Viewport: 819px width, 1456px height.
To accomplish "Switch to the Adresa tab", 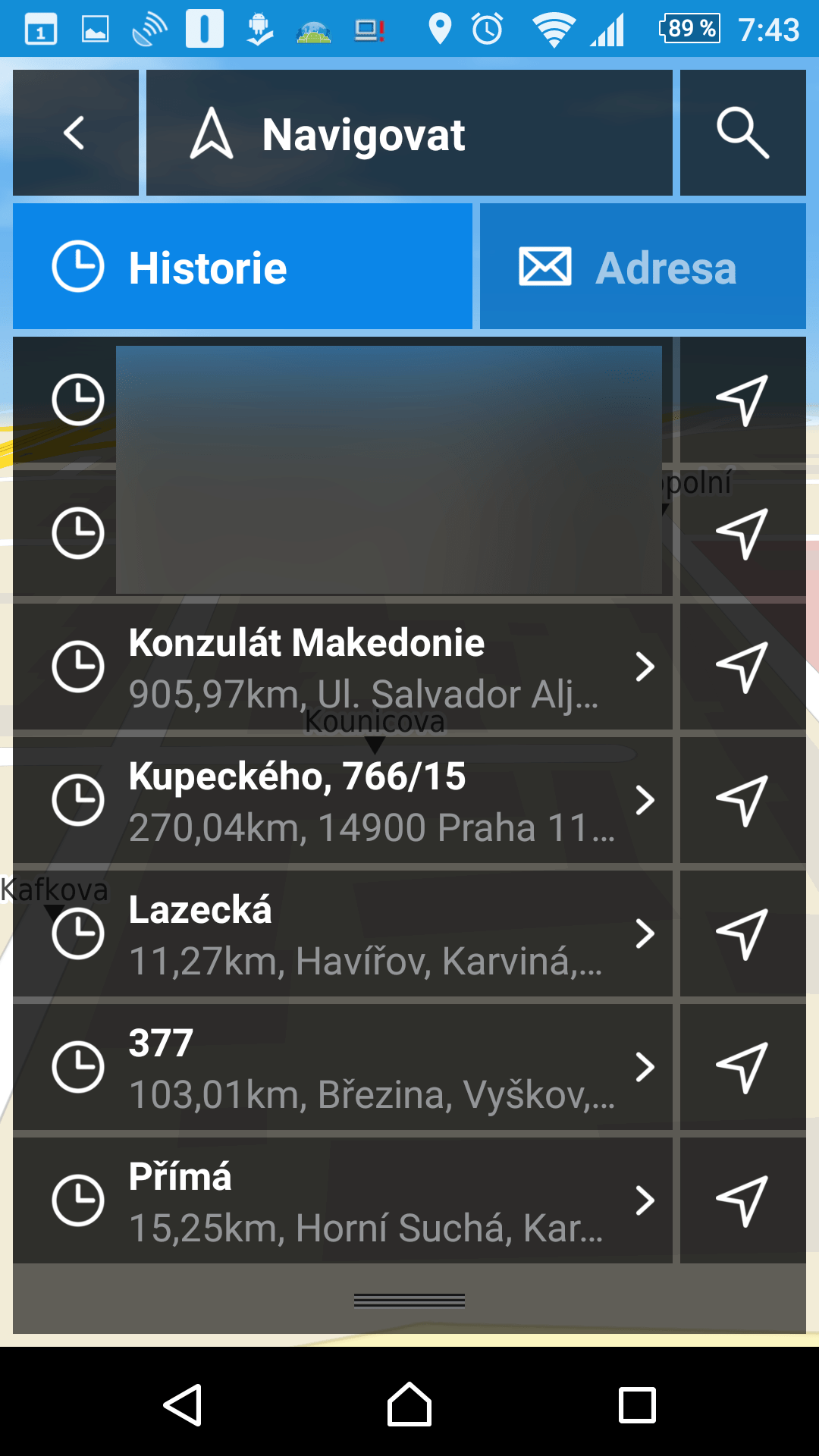I will pyautogui.click(x=643, y=266).
